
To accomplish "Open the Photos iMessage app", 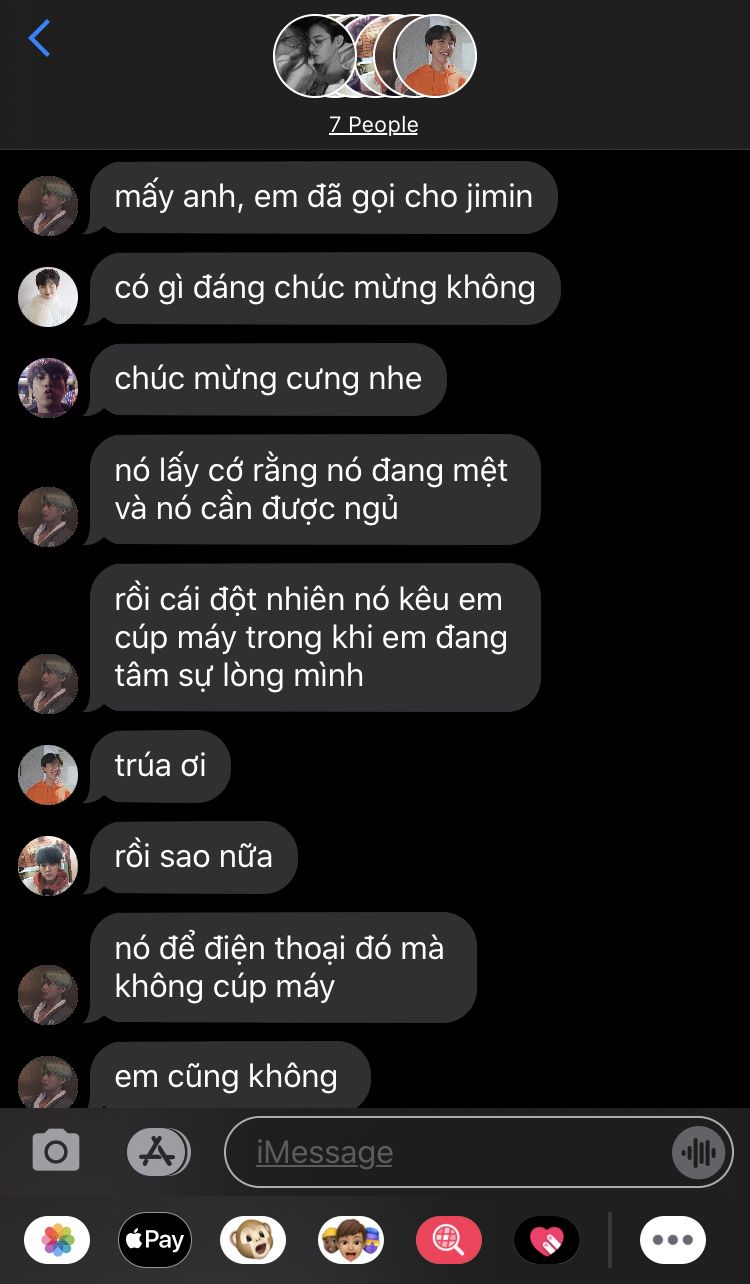I will click(57, 1241).
